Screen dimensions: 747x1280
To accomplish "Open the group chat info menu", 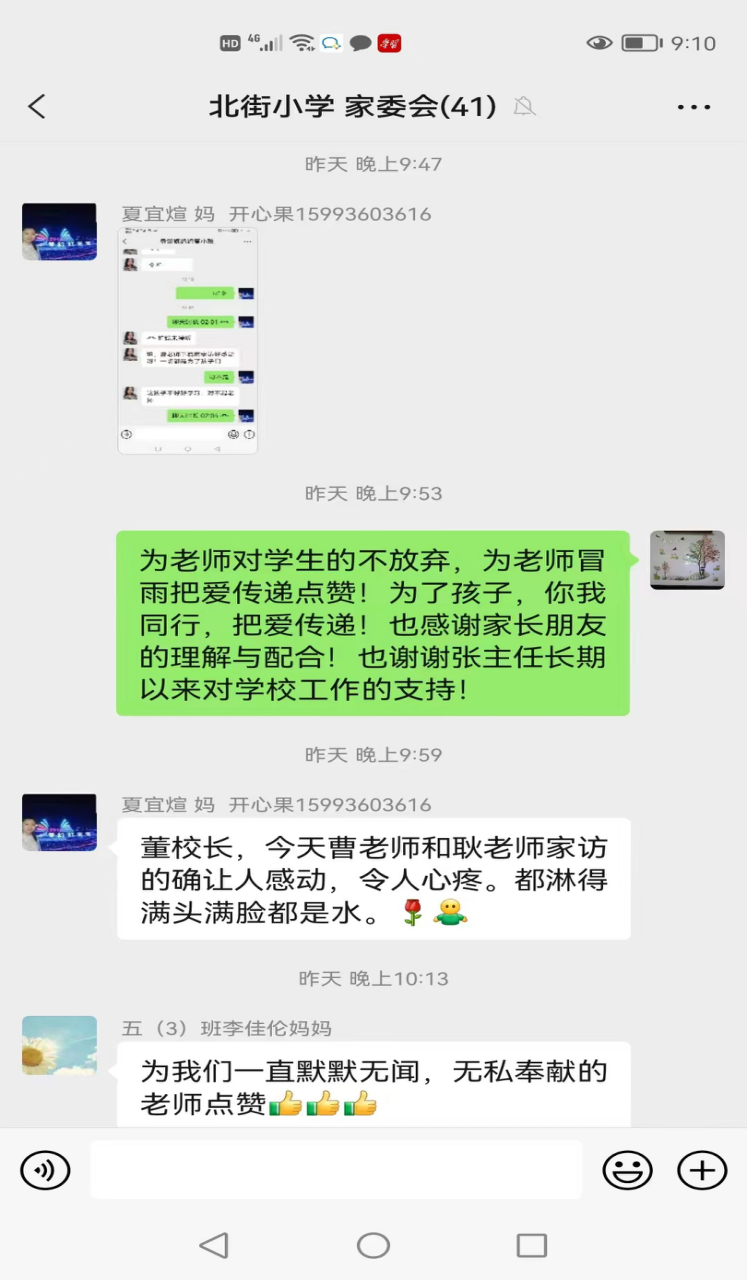I will coord(693,107).
